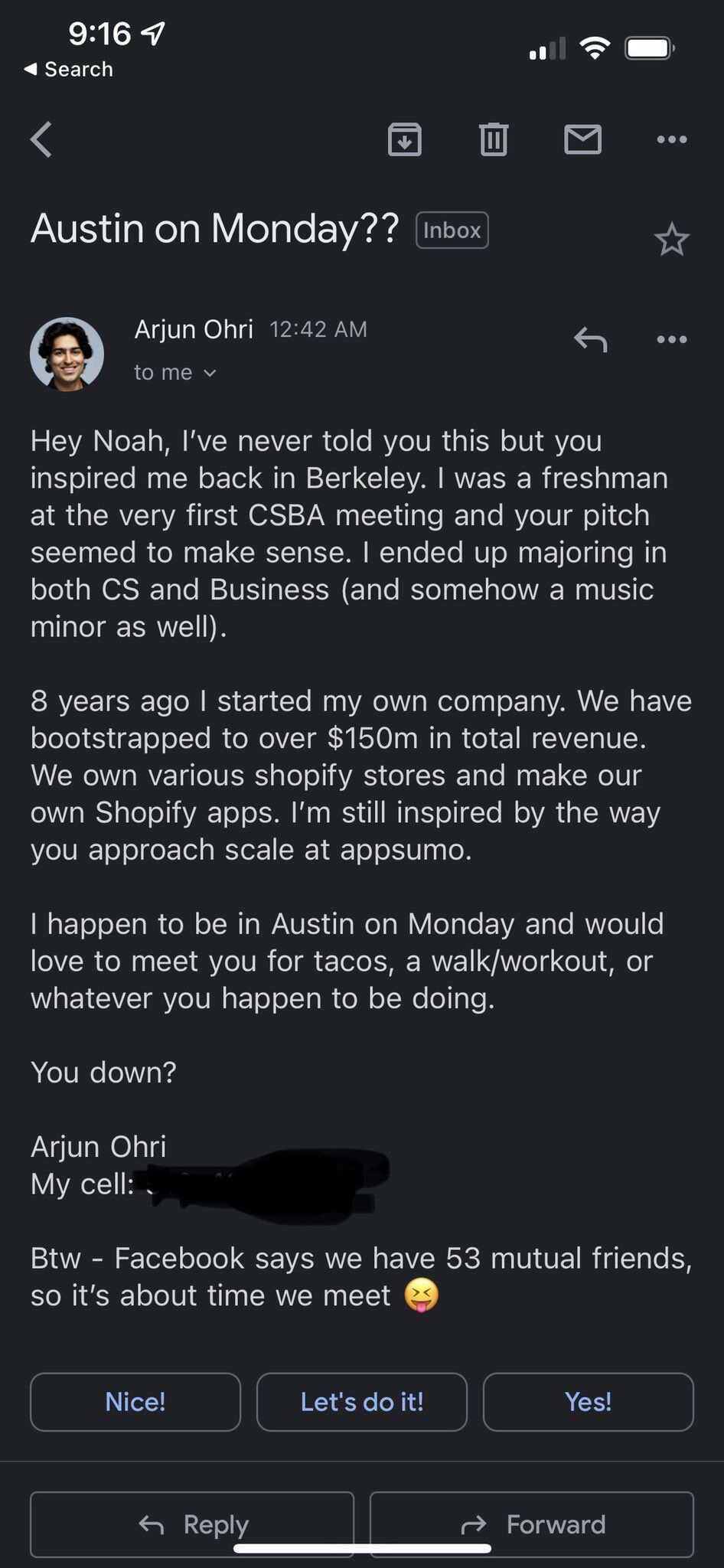Archive this email
This screenshot has width=724, height=1568.
pyautogui.click(x=404, y=139)
